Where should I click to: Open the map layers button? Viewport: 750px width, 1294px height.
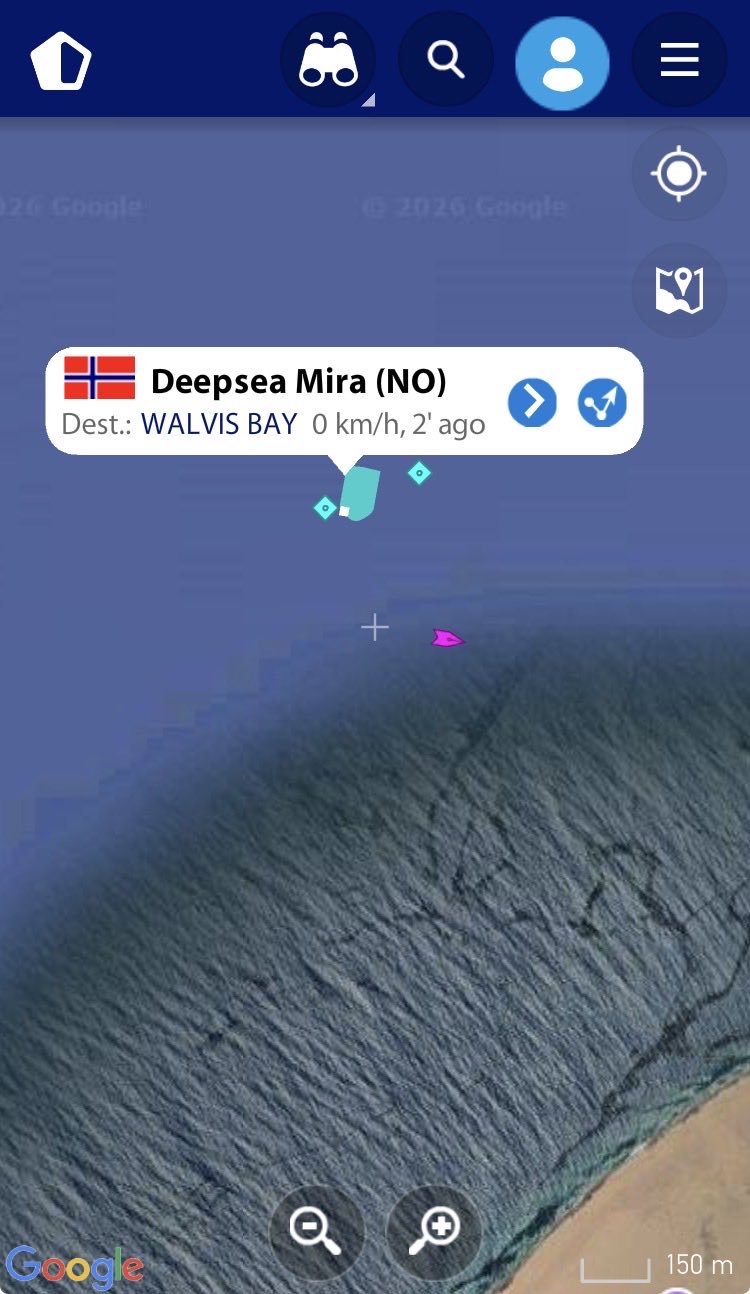(x=679, y=290)
